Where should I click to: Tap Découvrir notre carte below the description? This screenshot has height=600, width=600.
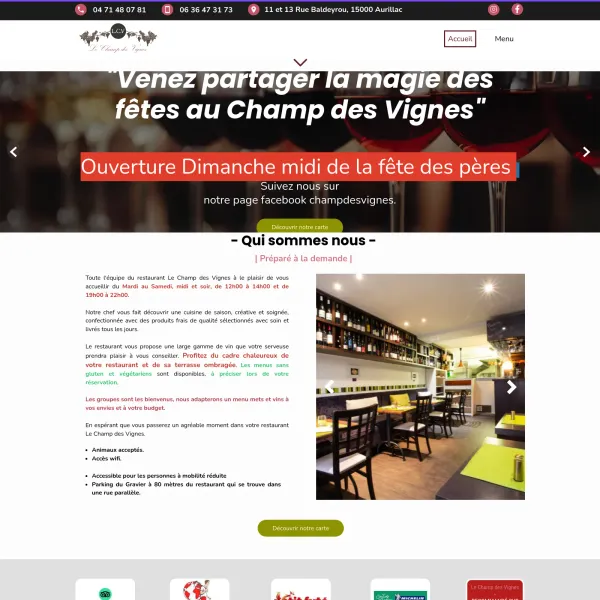coord(300,528)
